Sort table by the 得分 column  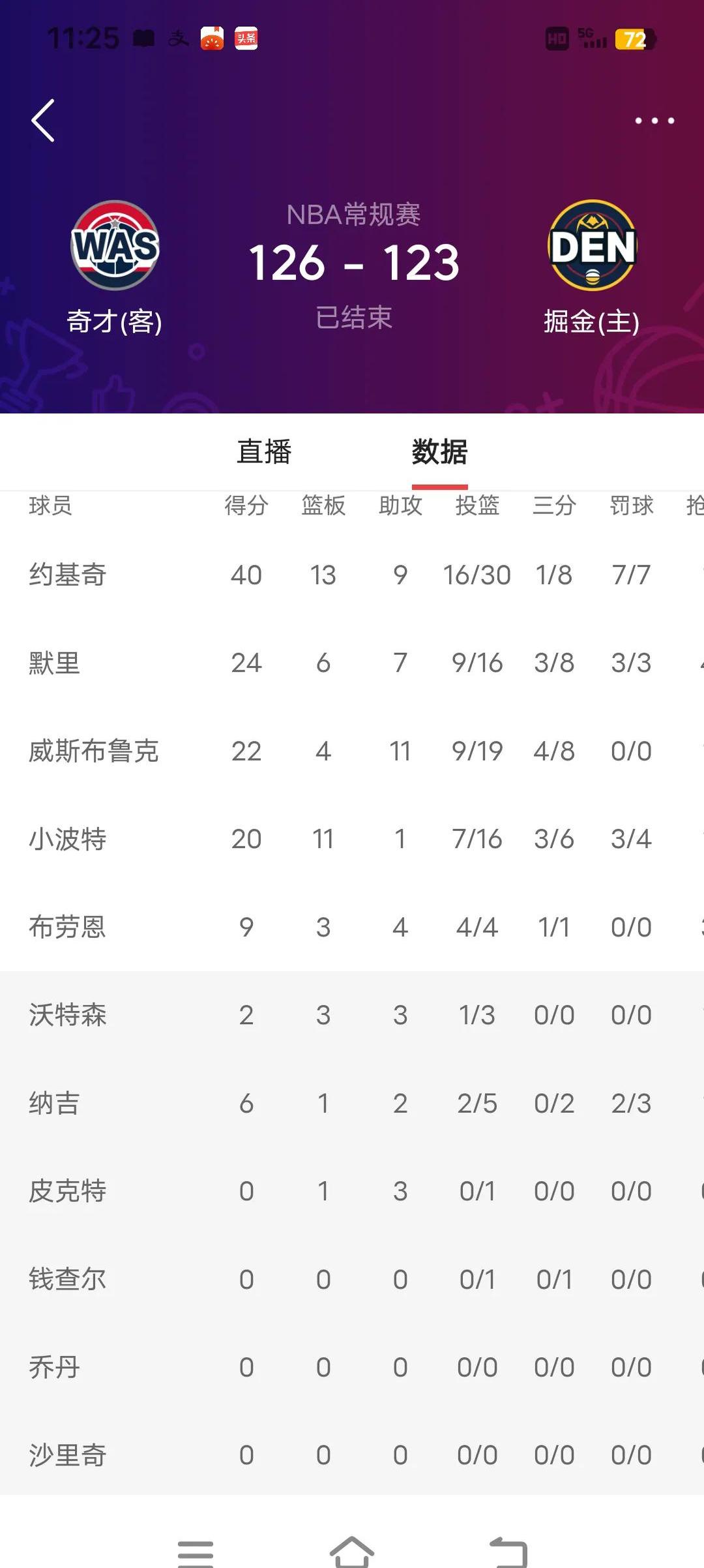tap(246, 506)
